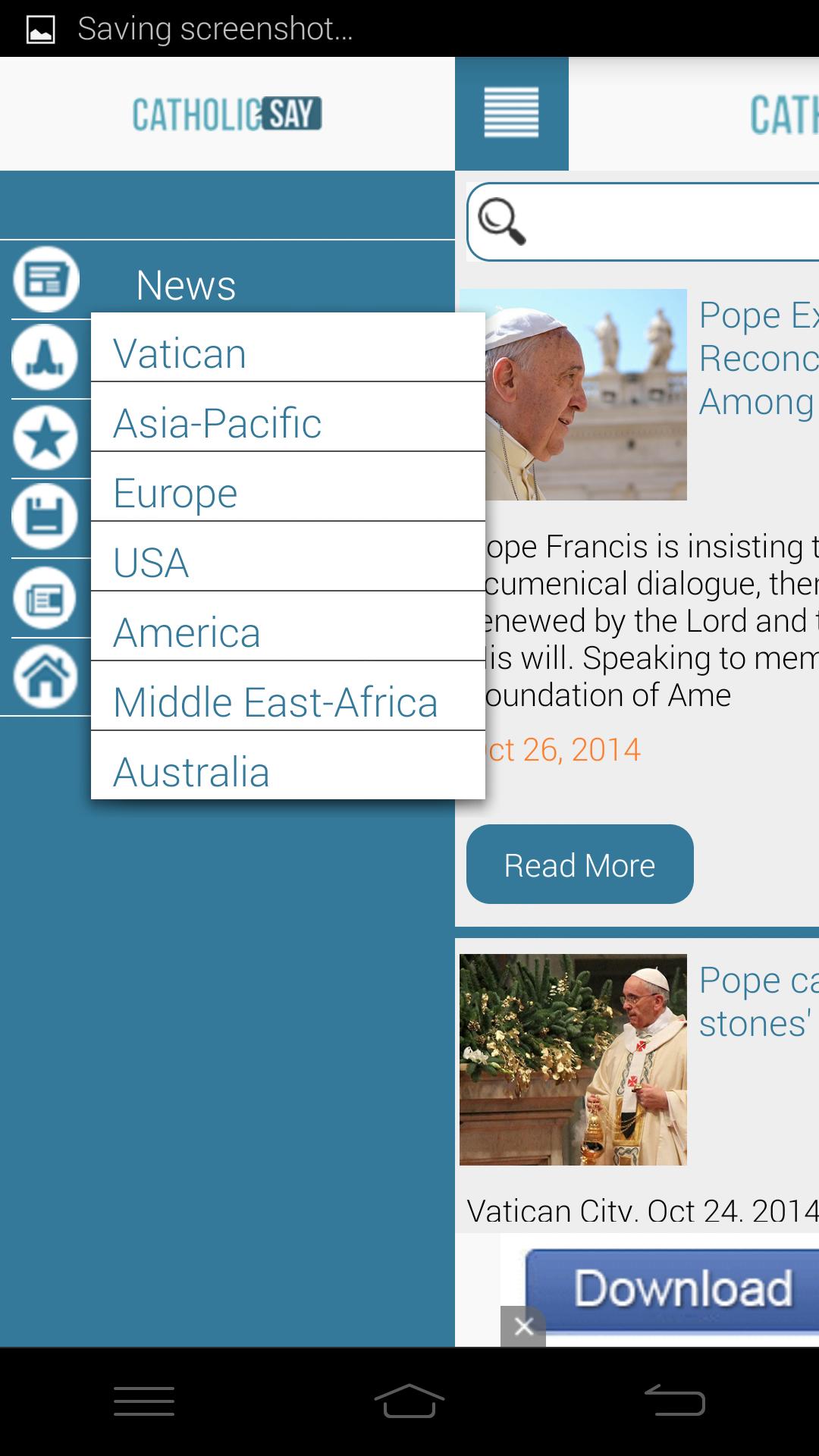The height and width of the screenshot is (1456, 819).
Task: Select the articles newspaper-stack icon in sidebar
Action: [45, 597]
